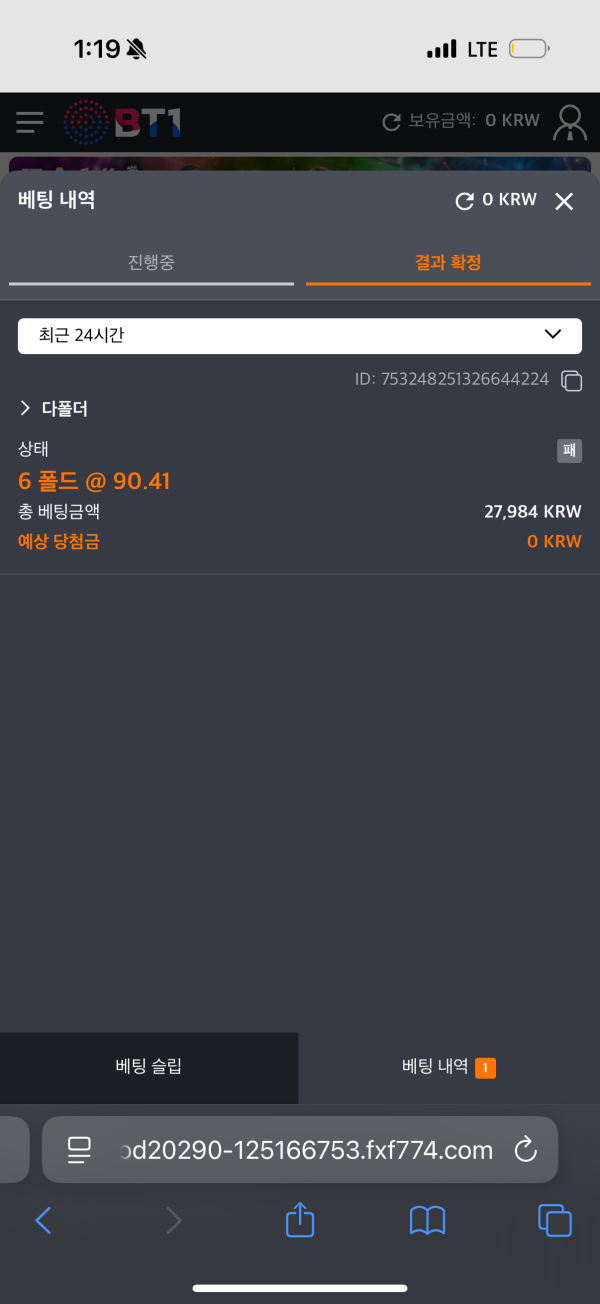Show open browser tabs
Image resolution: width=600 pixels, height=1304 pixels.
[x=555, y=1220]
